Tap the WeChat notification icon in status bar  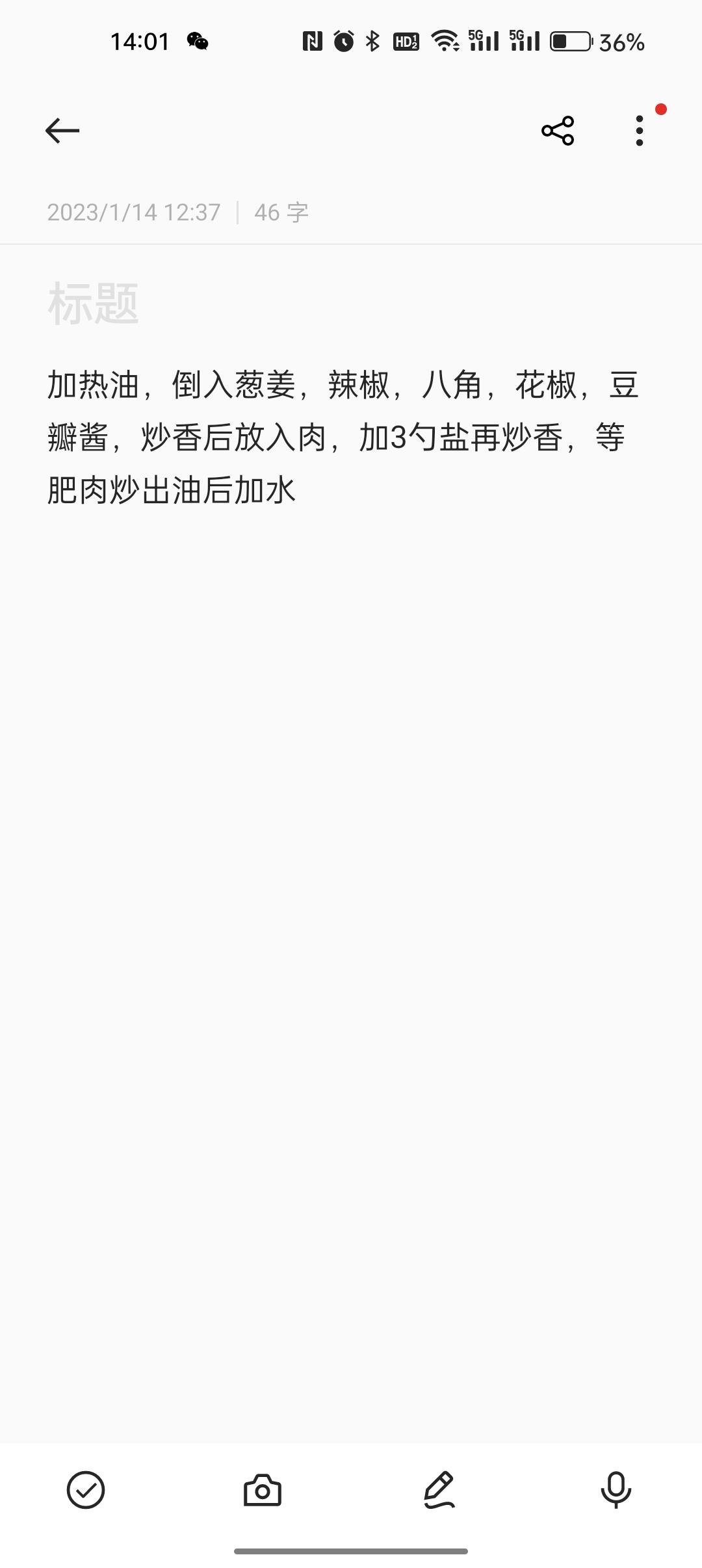tap(196, 40)
